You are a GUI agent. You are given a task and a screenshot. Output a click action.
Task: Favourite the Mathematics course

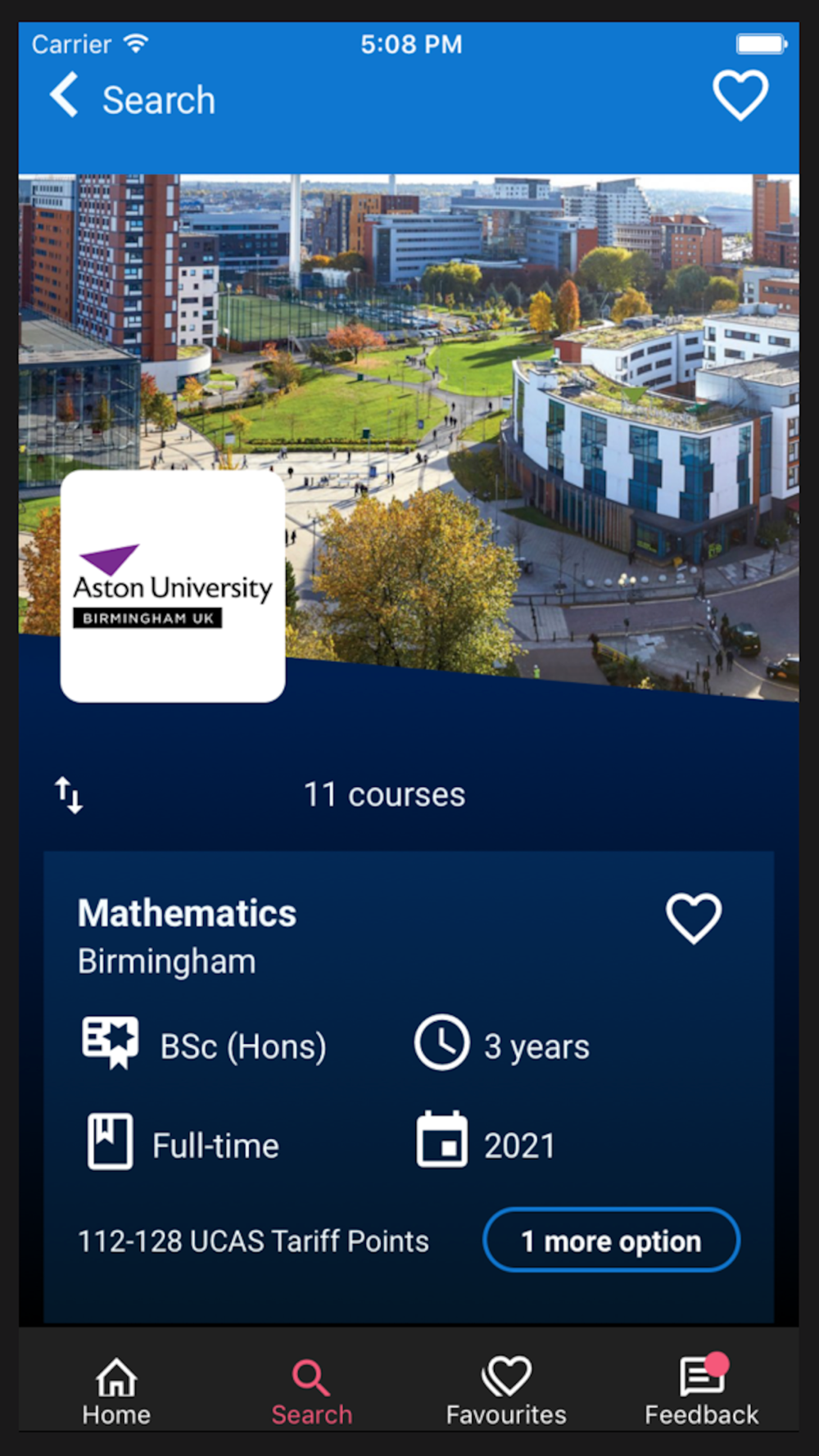point(693,918)
